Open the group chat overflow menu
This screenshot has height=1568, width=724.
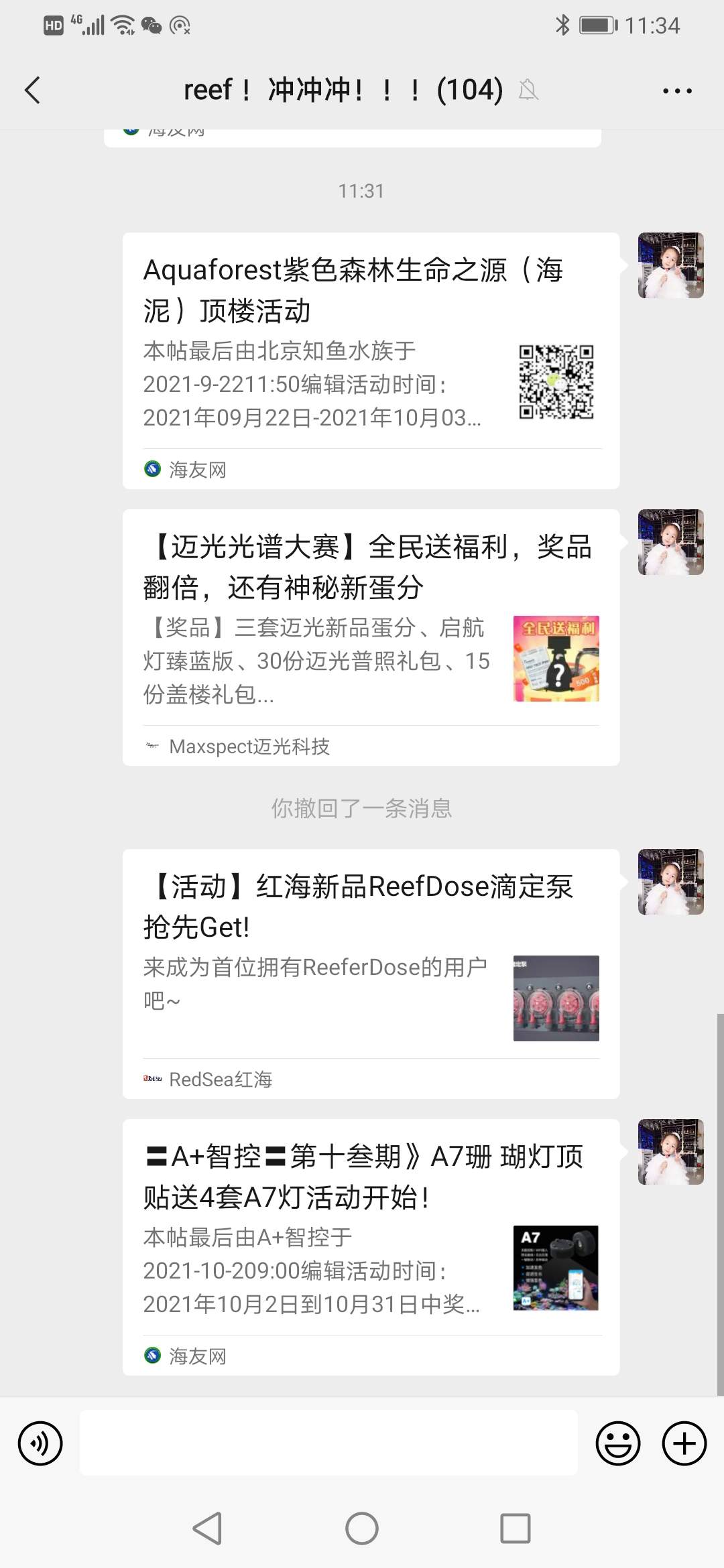pos(677,90)
